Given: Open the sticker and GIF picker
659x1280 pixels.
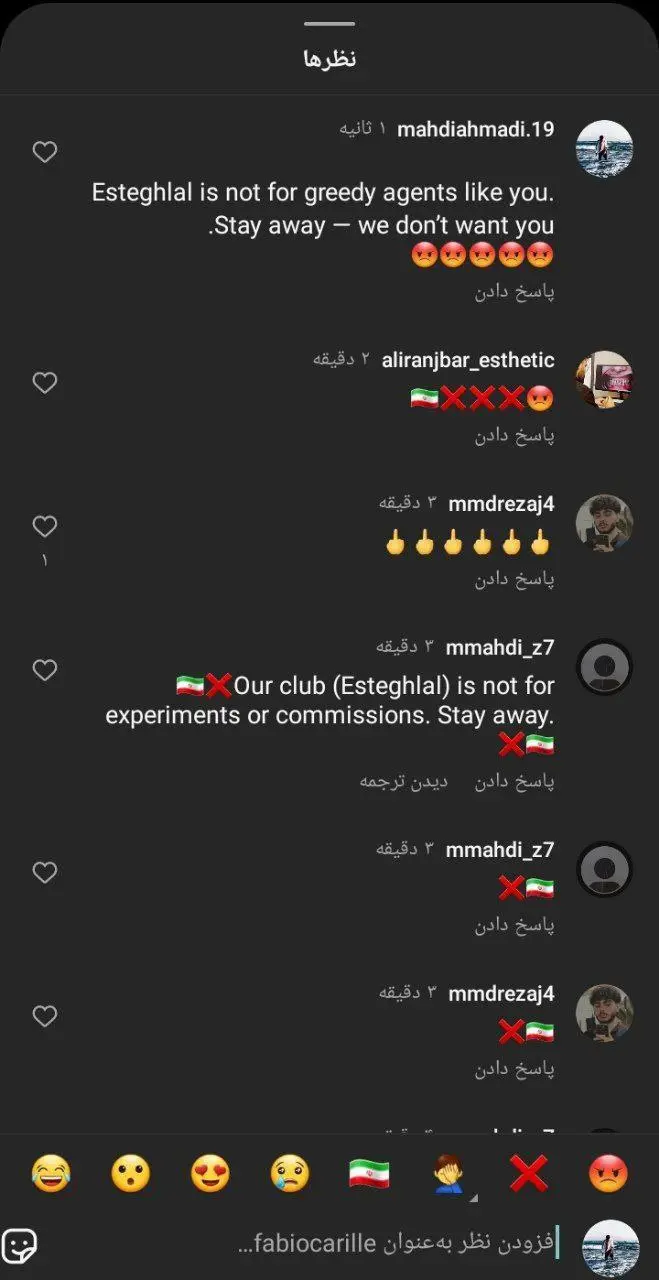Looking at the screenshot, I should (x=21, y=1245).
